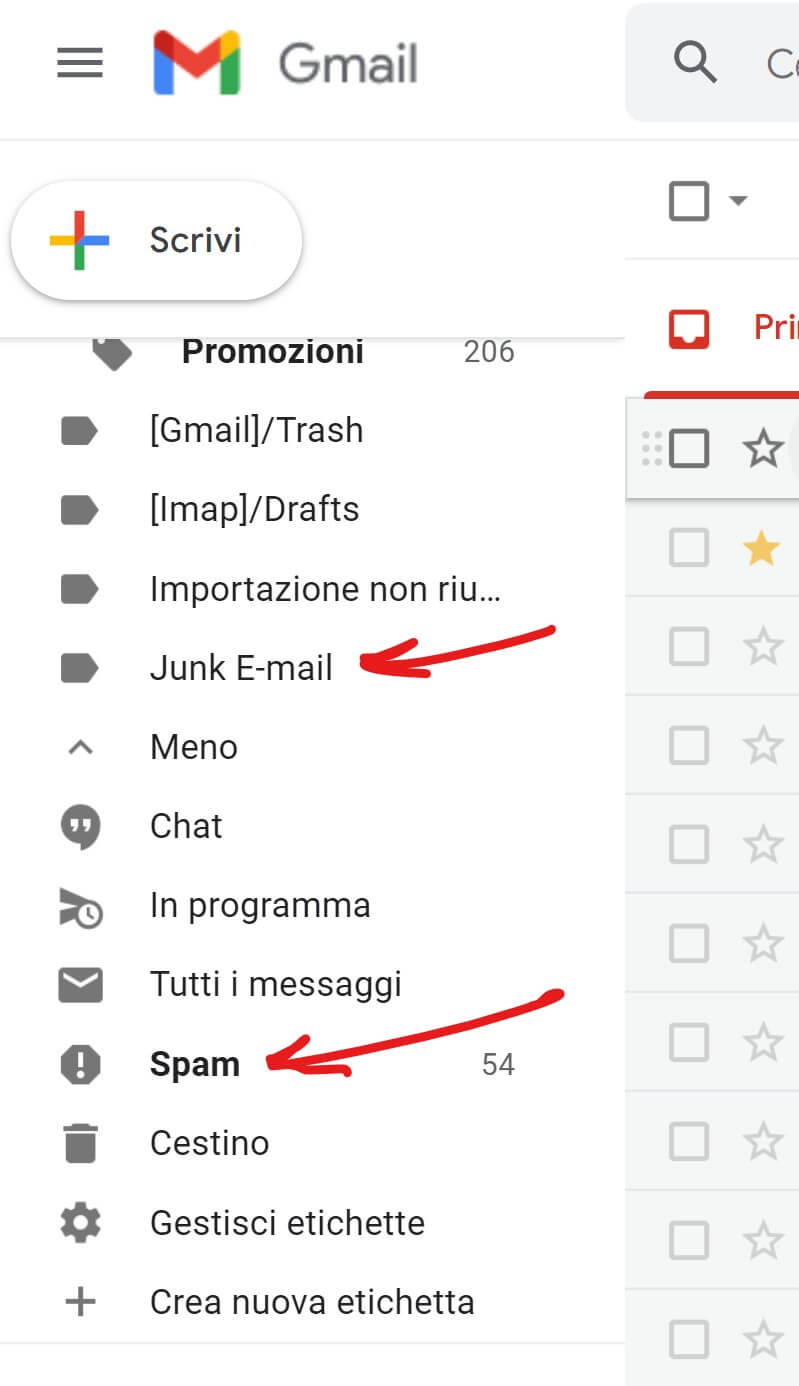
Task: Collapse the label list with Meno
Action: point(193,747)
